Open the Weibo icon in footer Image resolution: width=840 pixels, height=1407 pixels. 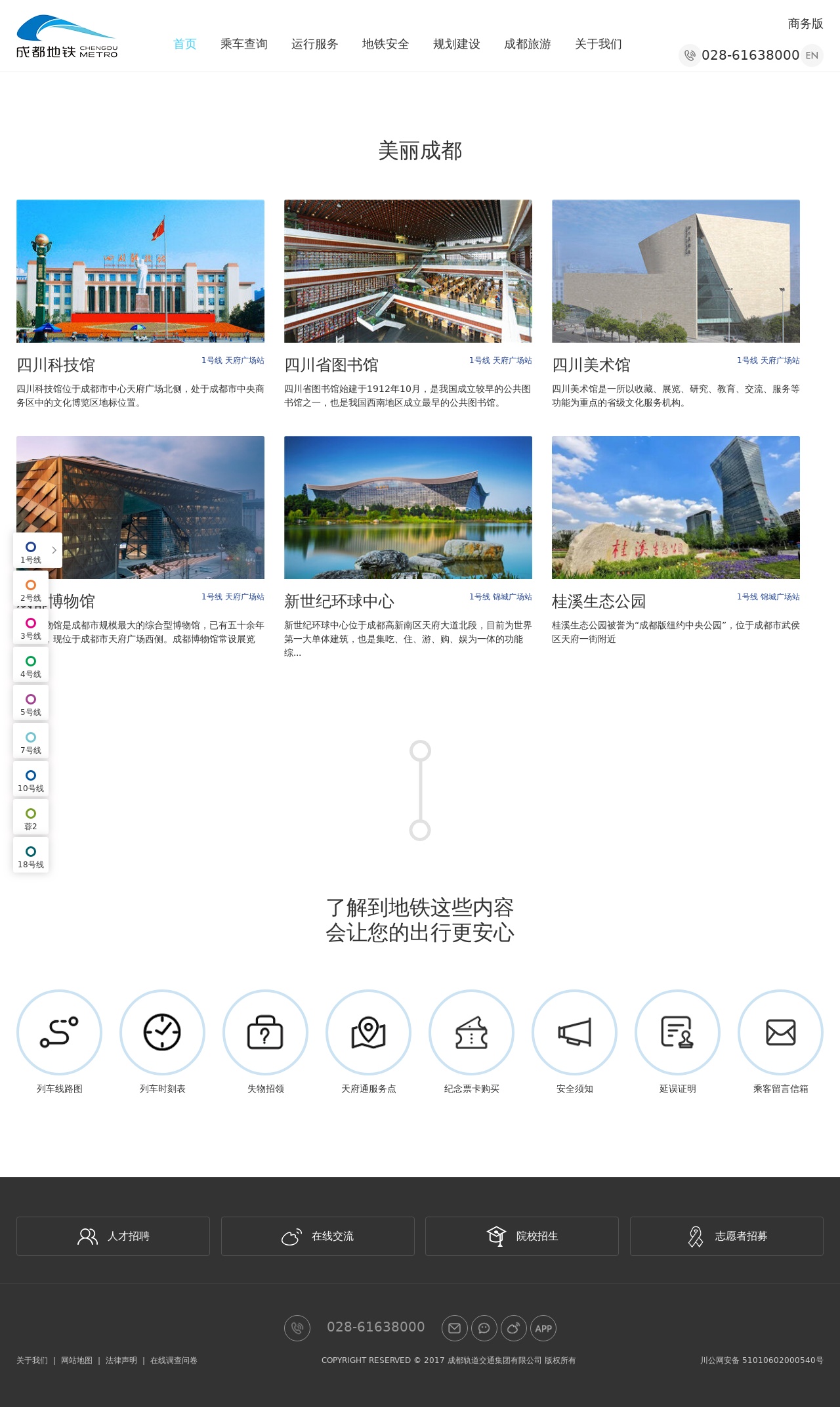point(513,1328)
